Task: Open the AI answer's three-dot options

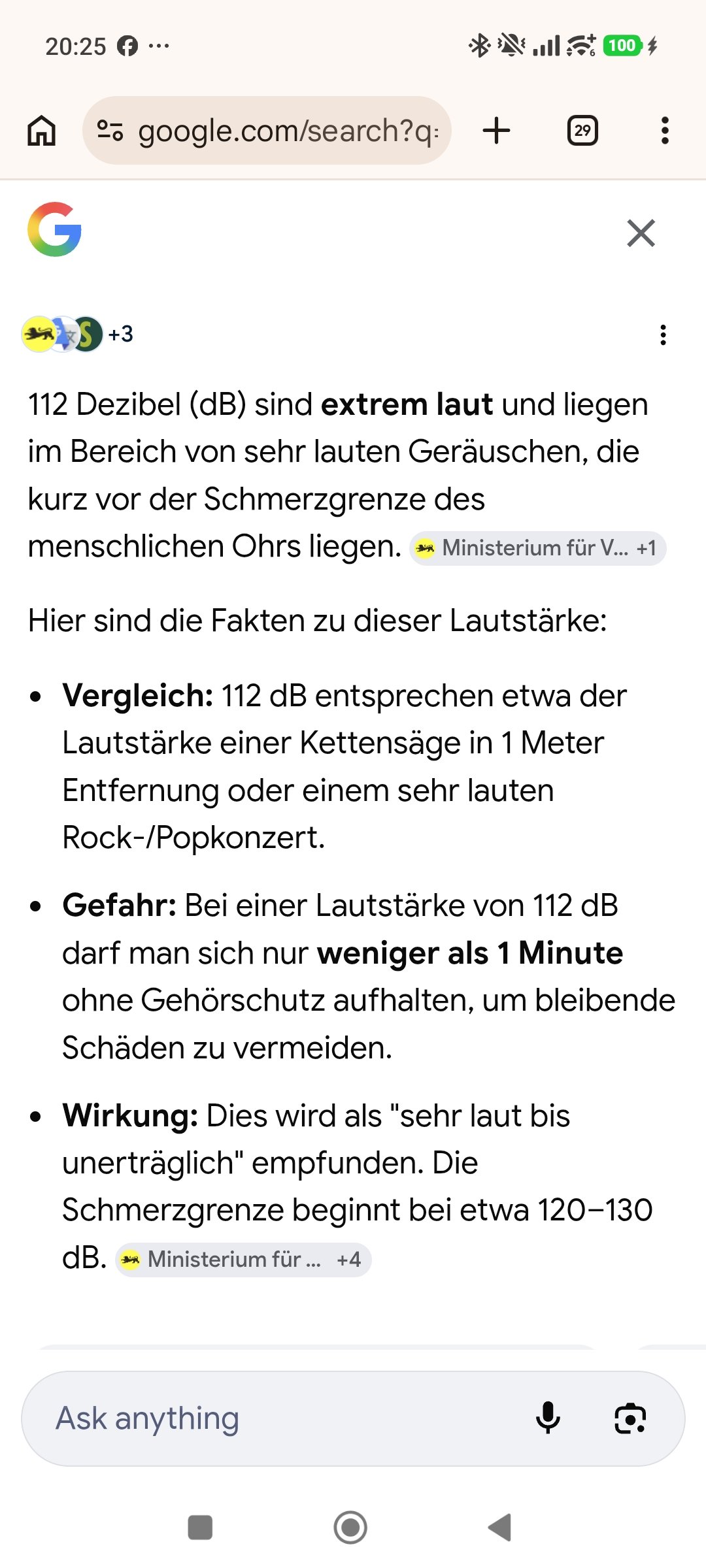Action: click(x=663, y=335)
